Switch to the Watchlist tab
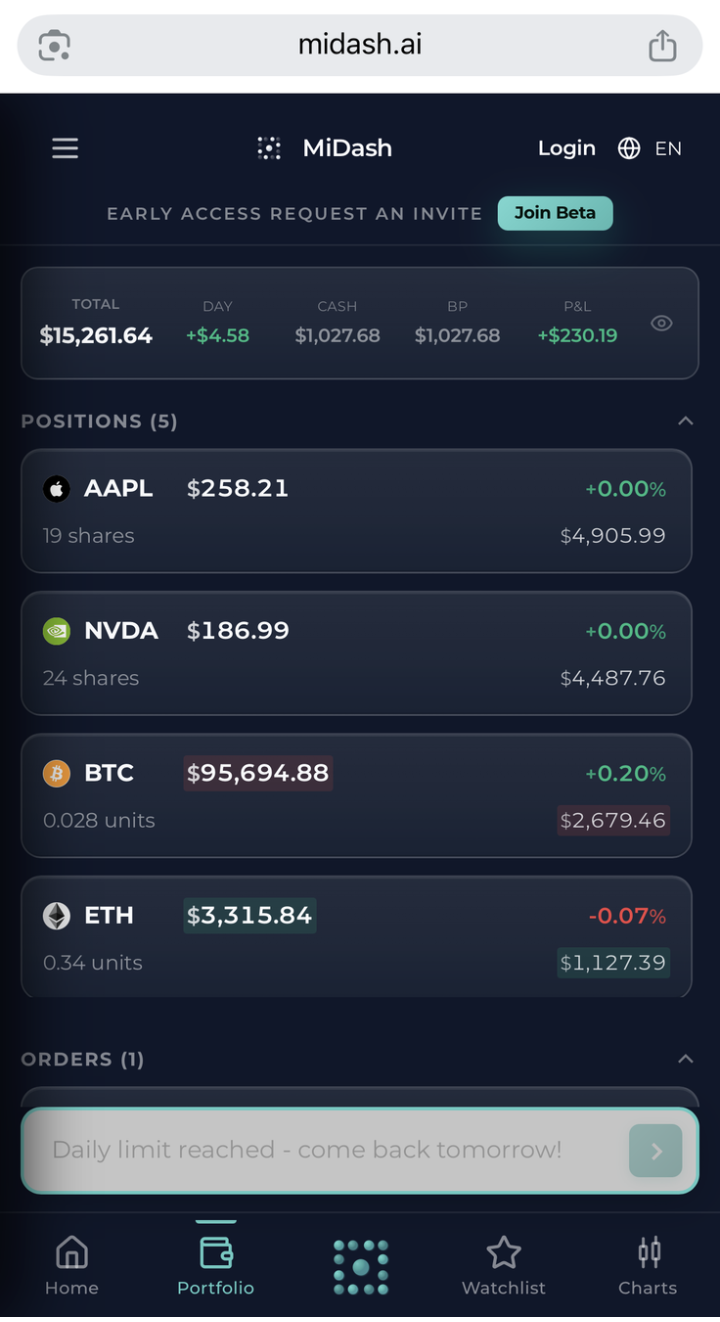This screenshot has height=1322, width=720. (504, 1265)
